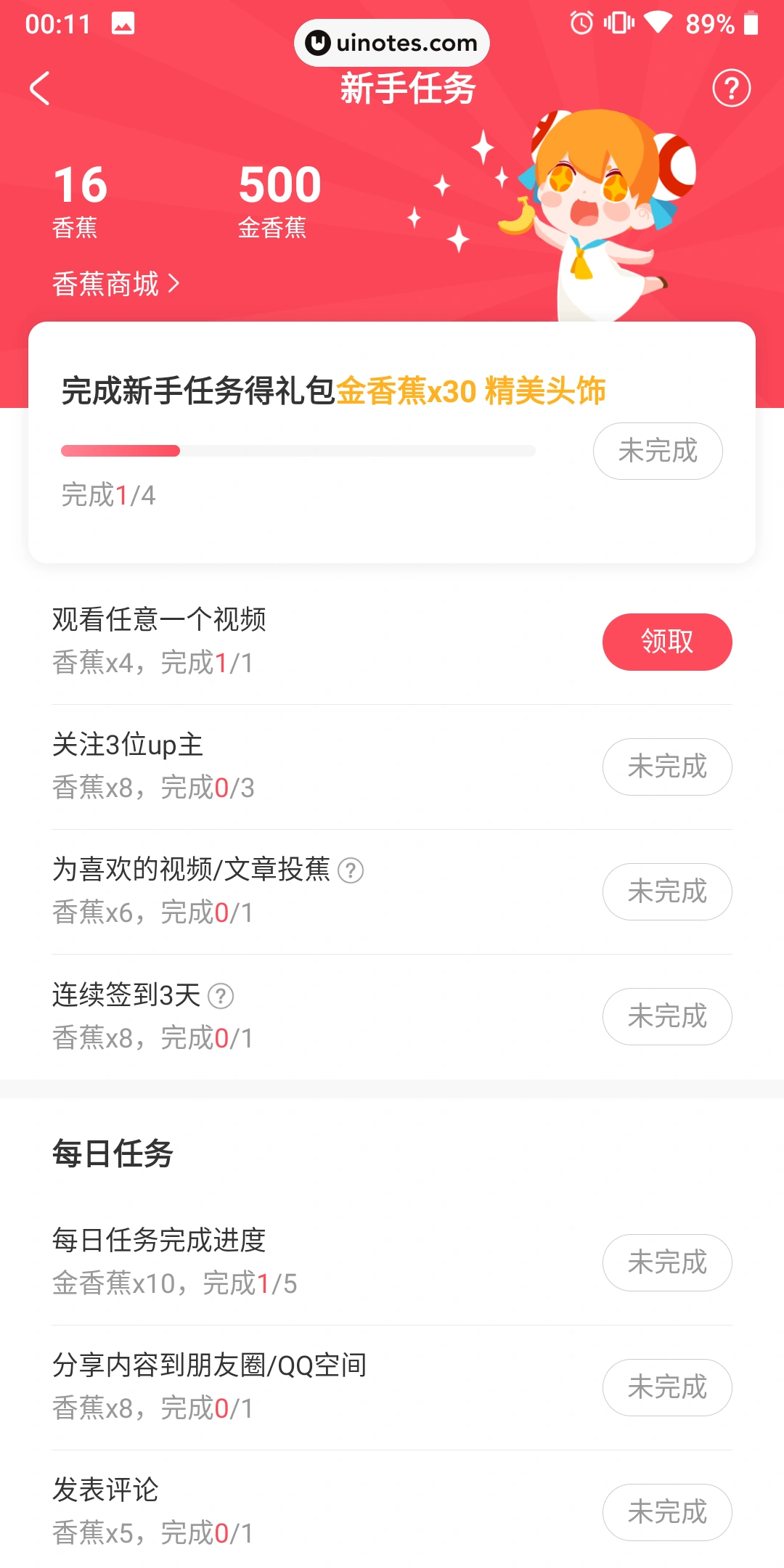Click 未完成 on the 发表评论 task
Image resolution: width=784 pixels, height=1568 pixels.
(667, 1512)
